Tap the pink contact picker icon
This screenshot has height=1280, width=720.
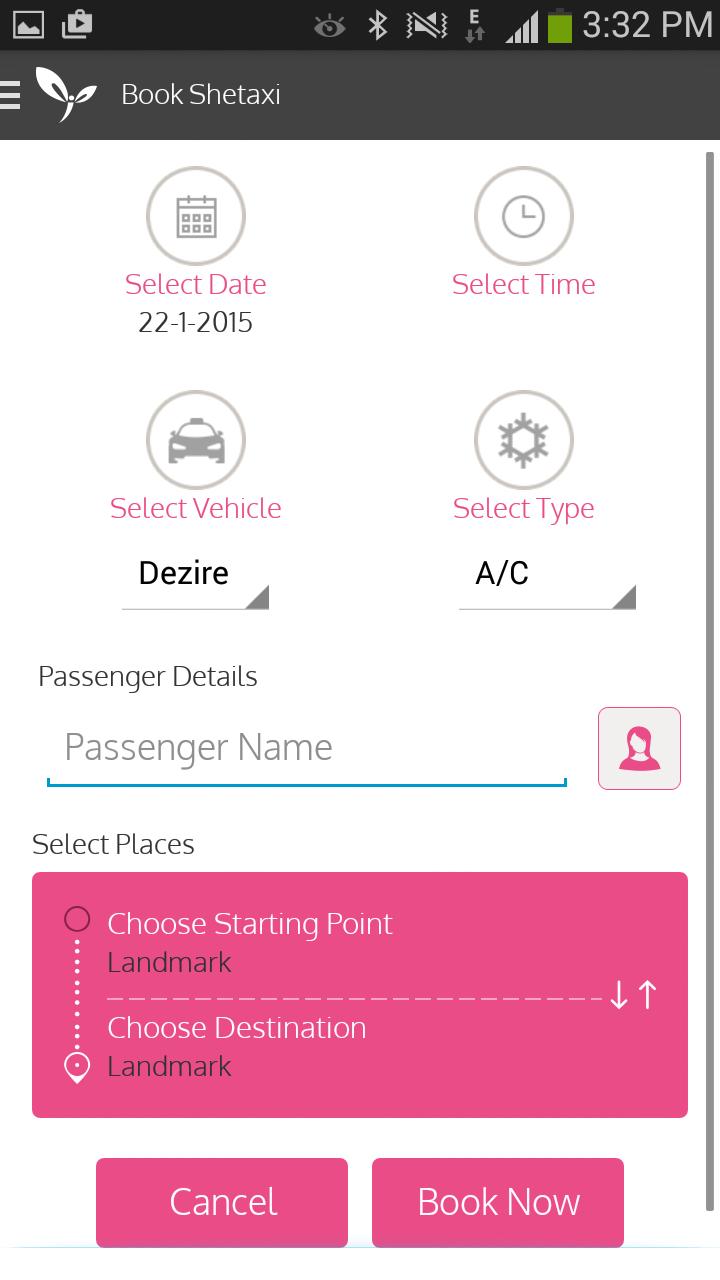[639, 747]
